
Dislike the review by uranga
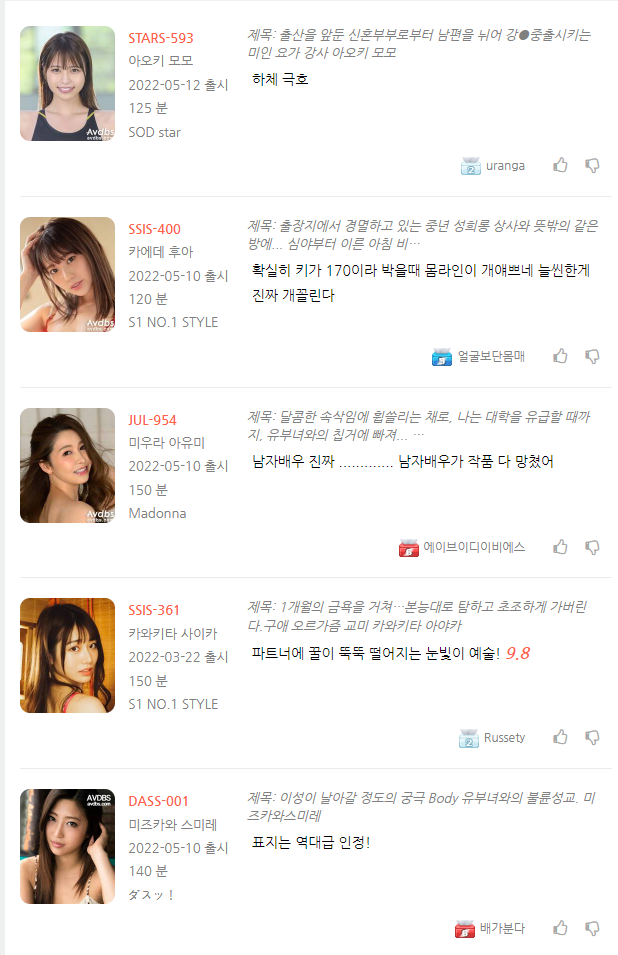[592, 165]
